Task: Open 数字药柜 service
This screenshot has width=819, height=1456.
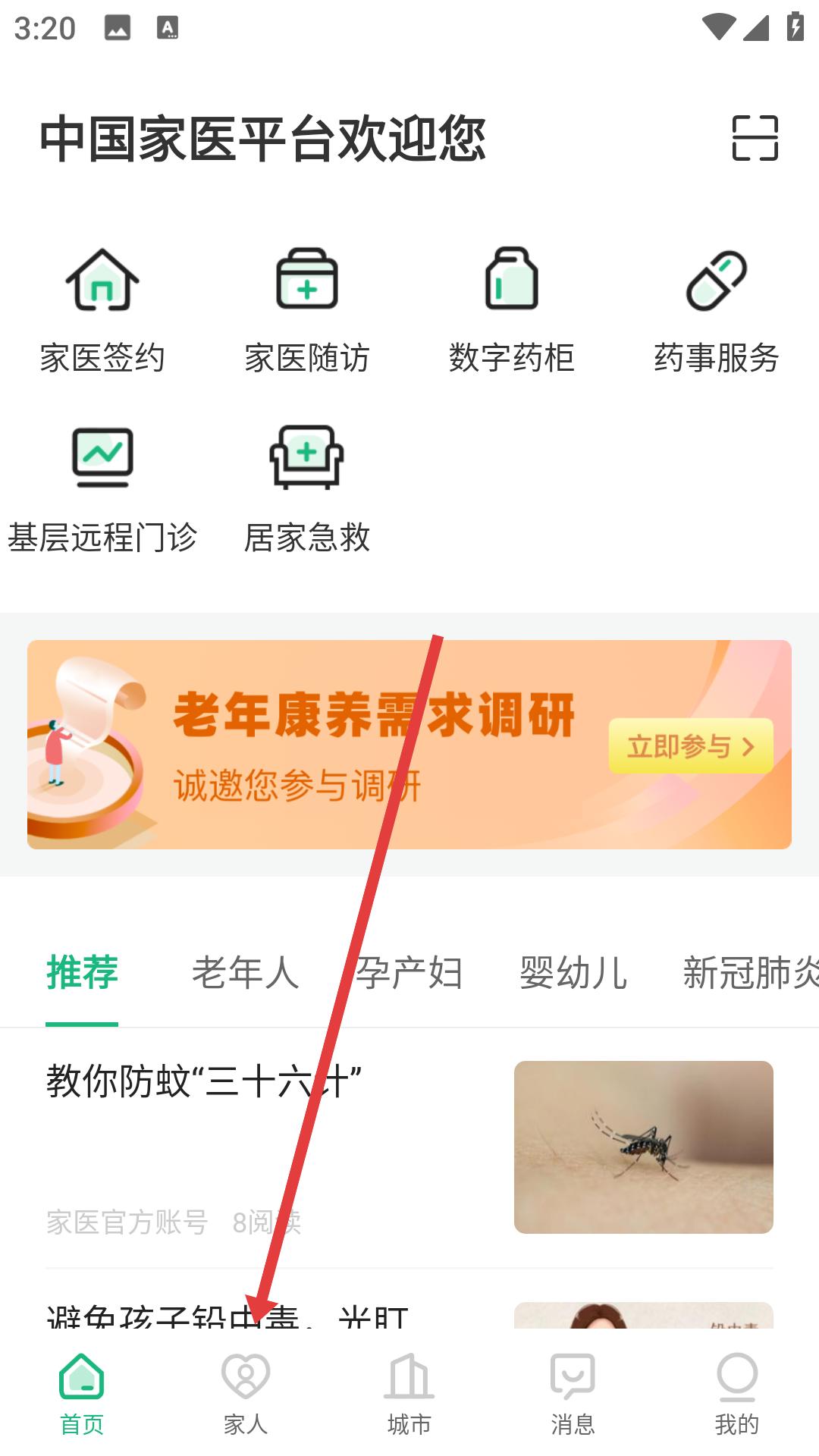Action: pos(512,311)
